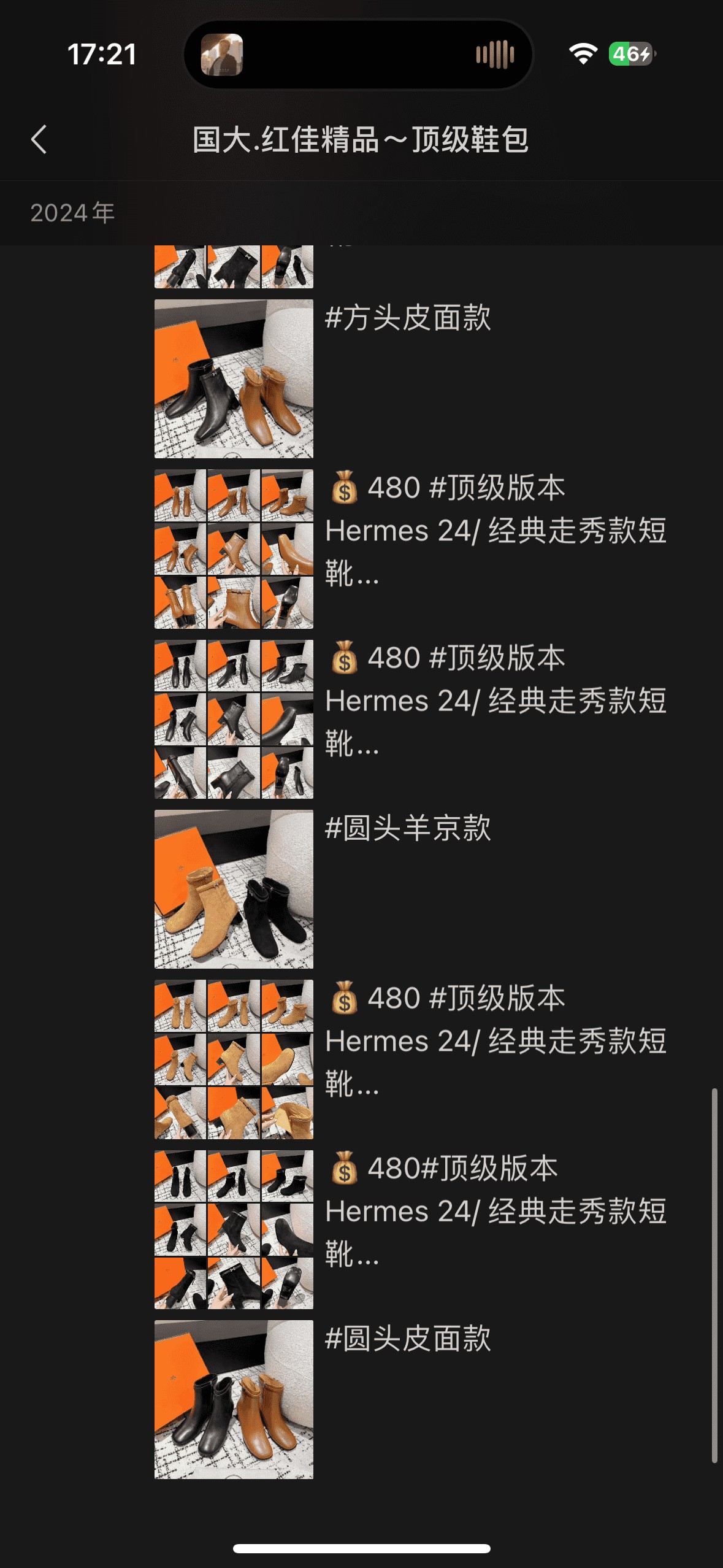Screen dimensions: 723x1568
Task: Open the #方头皮面款 post photo
Action: (234, 379)
